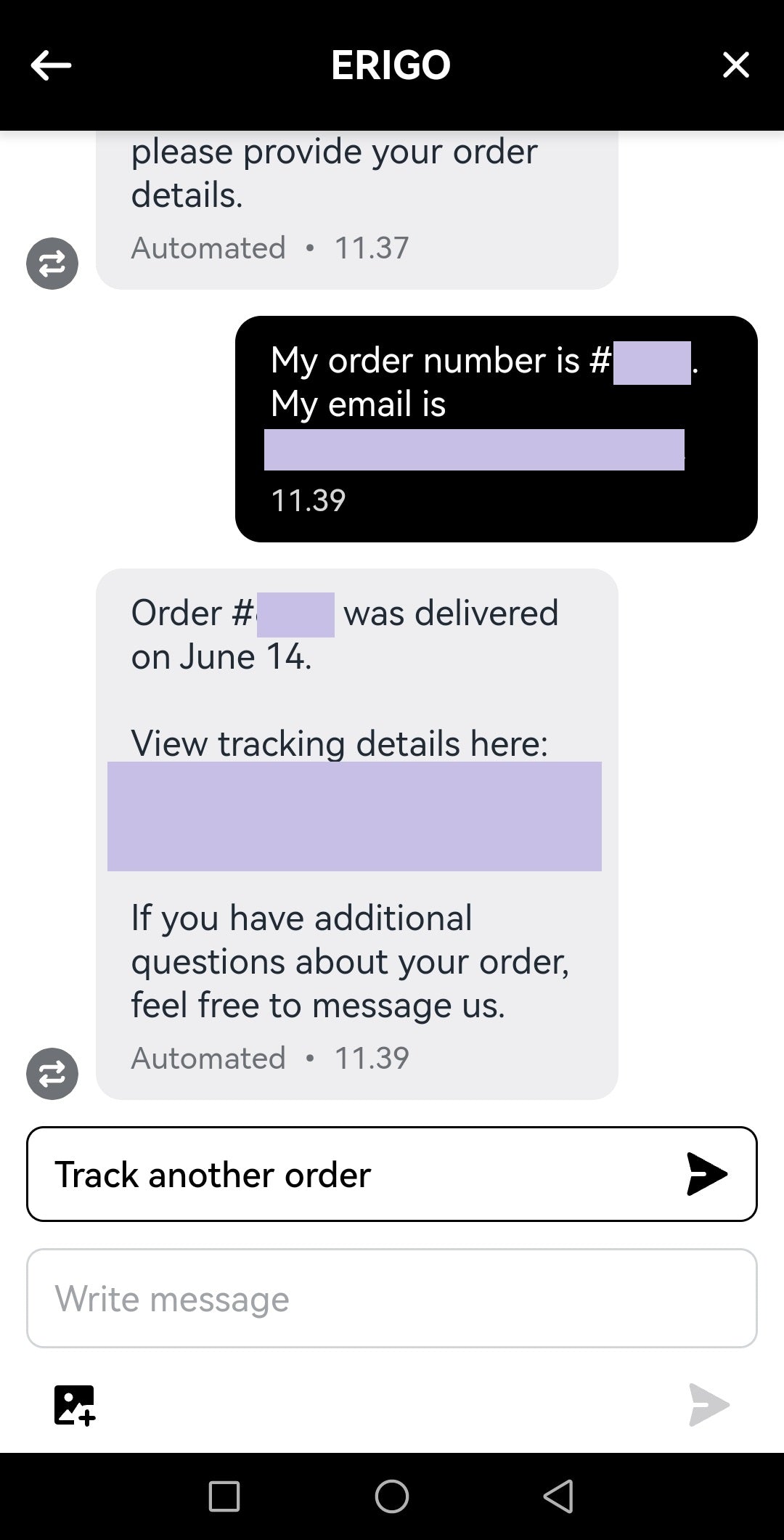Screen dimensions: 784x1540
Task: Go to the device home screen
Action: click(392, 1496)
